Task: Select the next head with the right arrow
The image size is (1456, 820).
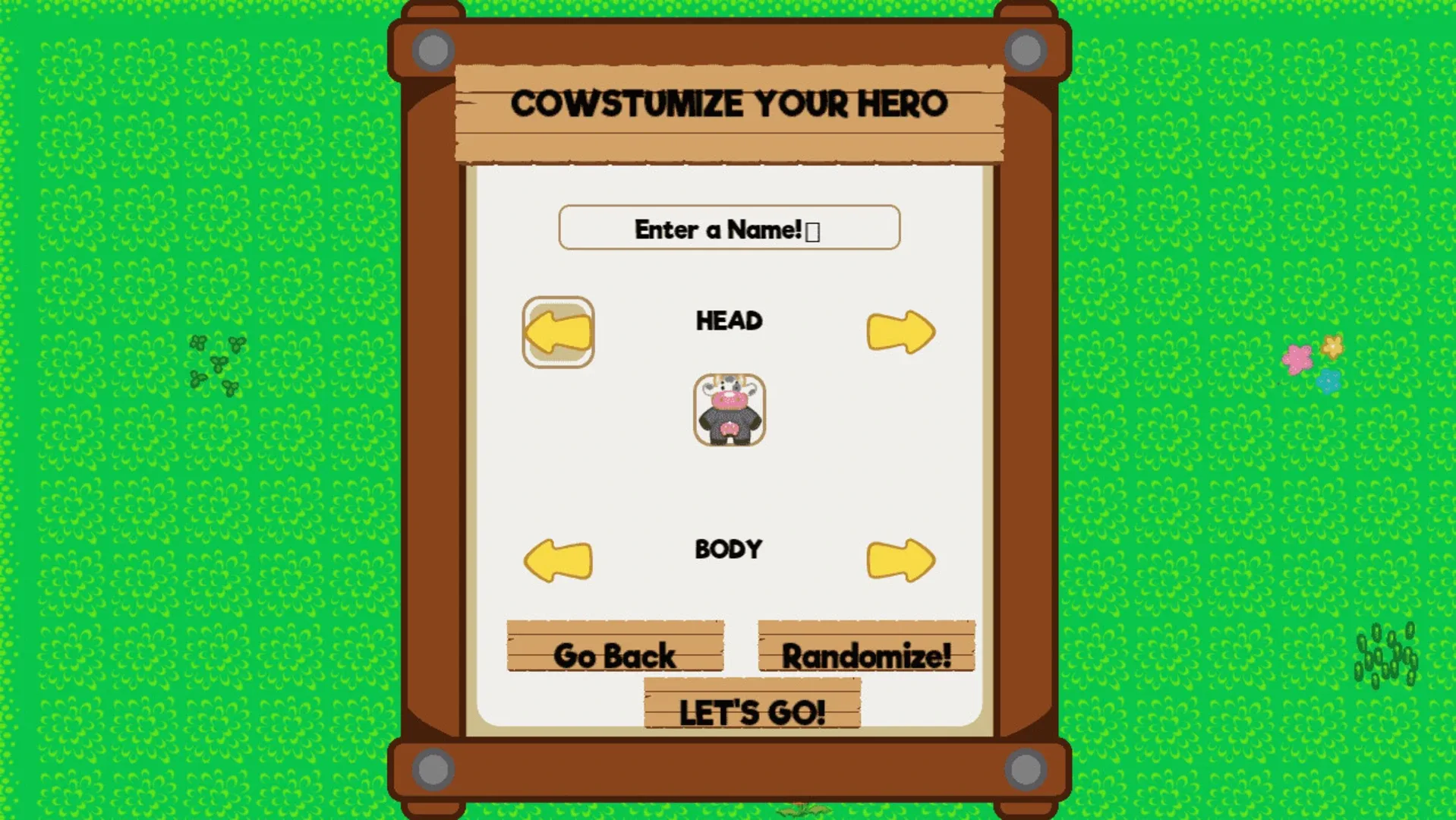Action: coord(900,333)
